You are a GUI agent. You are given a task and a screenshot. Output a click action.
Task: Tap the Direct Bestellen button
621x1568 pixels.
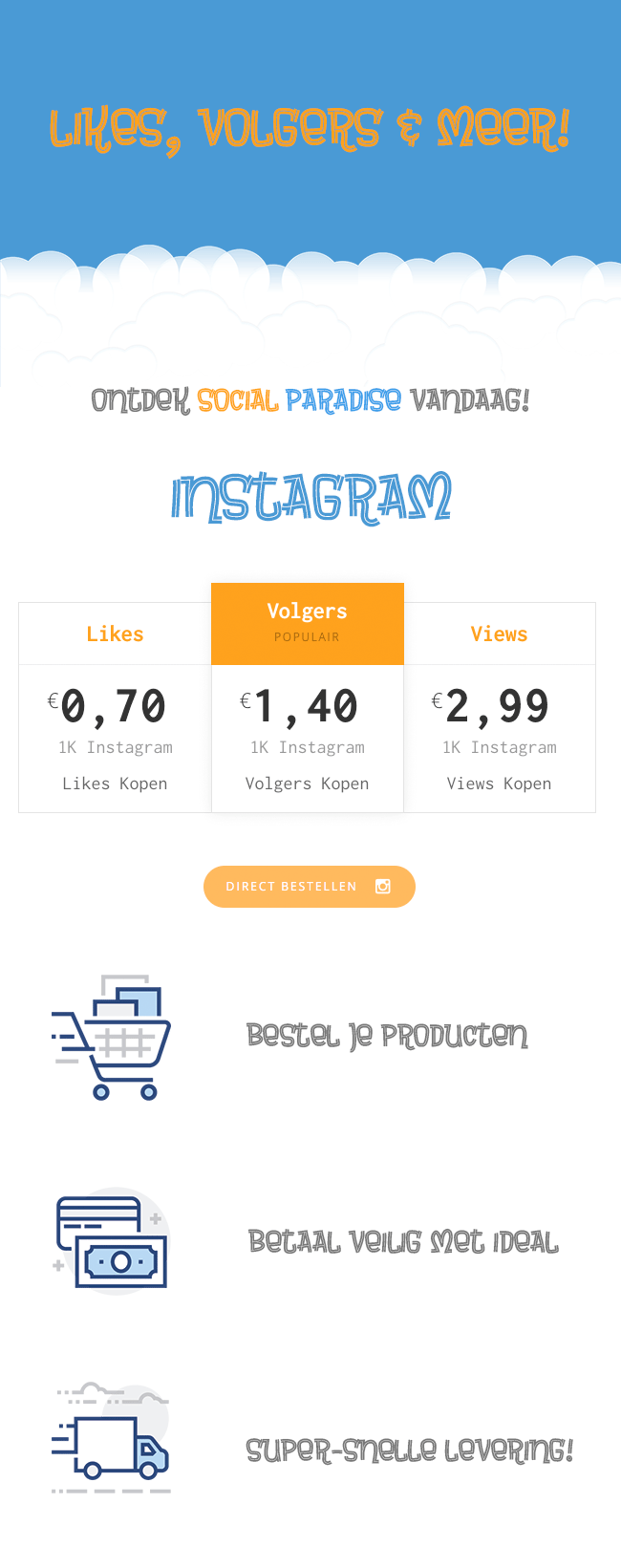click(x=309, y=887)
